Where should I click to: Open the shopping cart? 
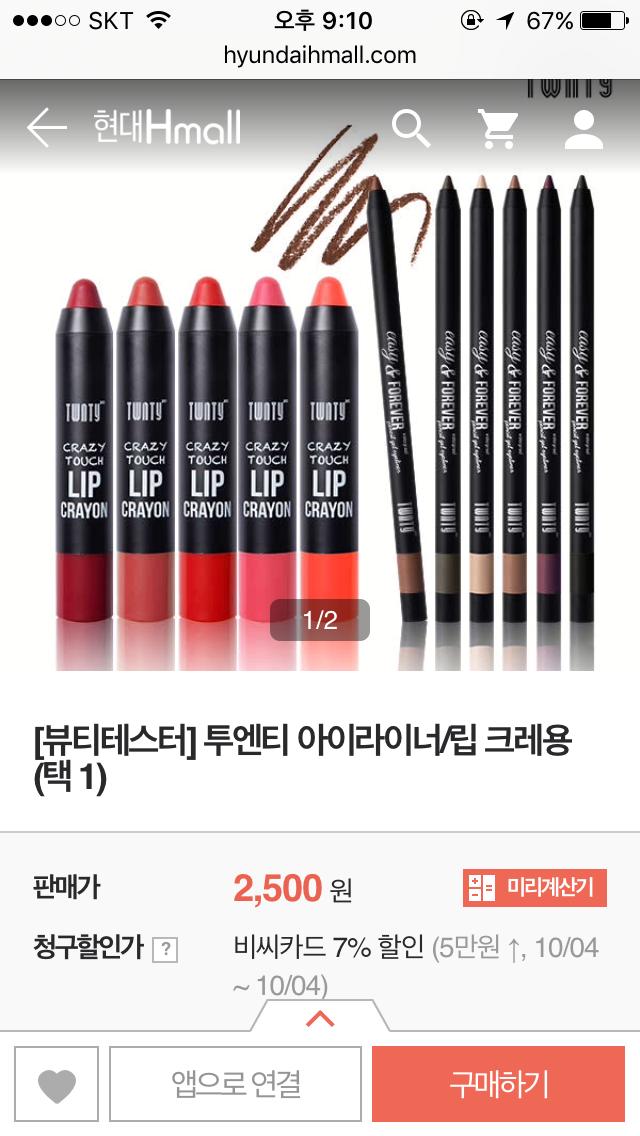pos(497,129)
